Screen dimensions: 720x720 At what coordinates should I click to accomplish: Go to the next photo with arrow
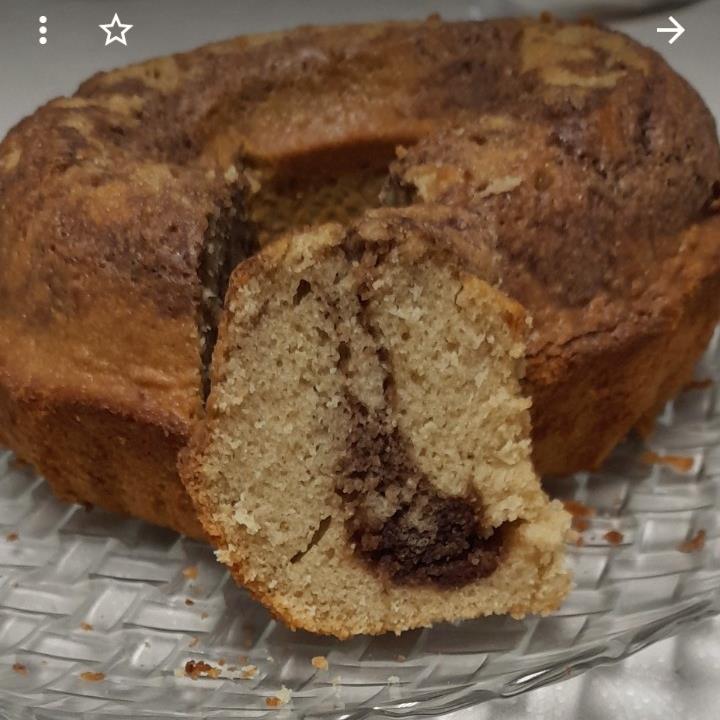click(x=670, y=30)
